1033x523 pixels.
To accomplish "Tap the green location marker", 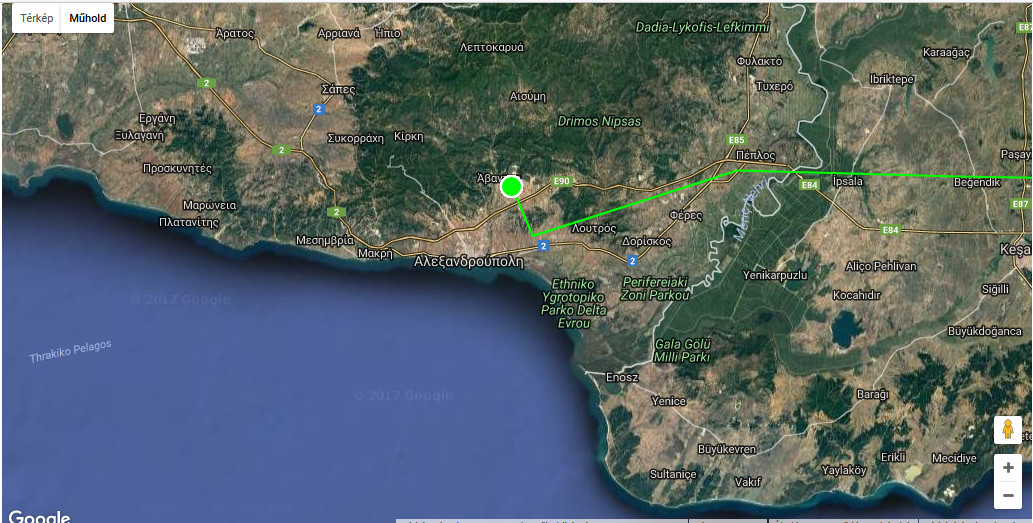I will pyautogui.click(x=511, y=186).
